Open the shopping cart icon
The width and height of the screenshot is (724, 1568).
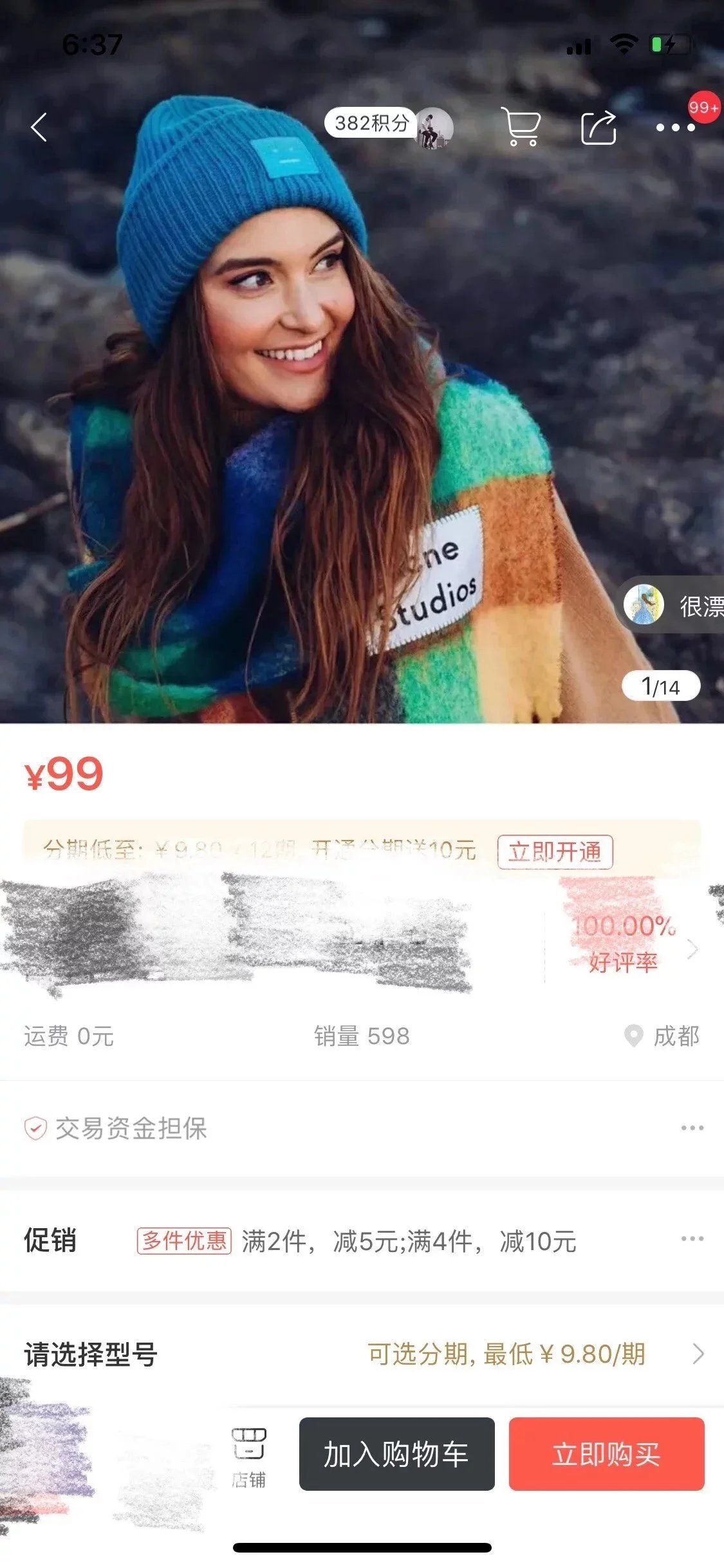point(521,127)
